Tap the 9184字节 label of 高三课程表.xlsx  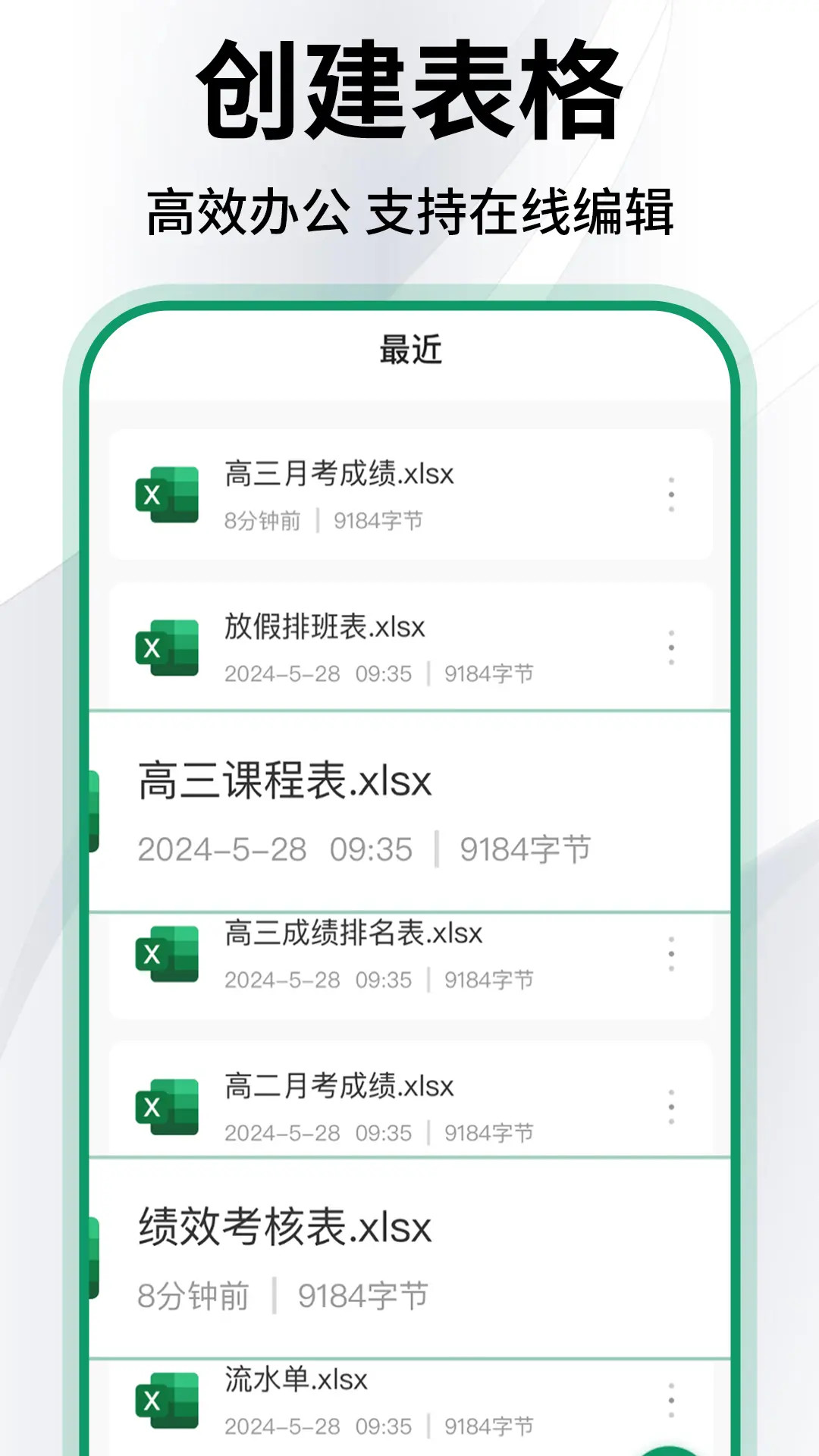(527, 849)
